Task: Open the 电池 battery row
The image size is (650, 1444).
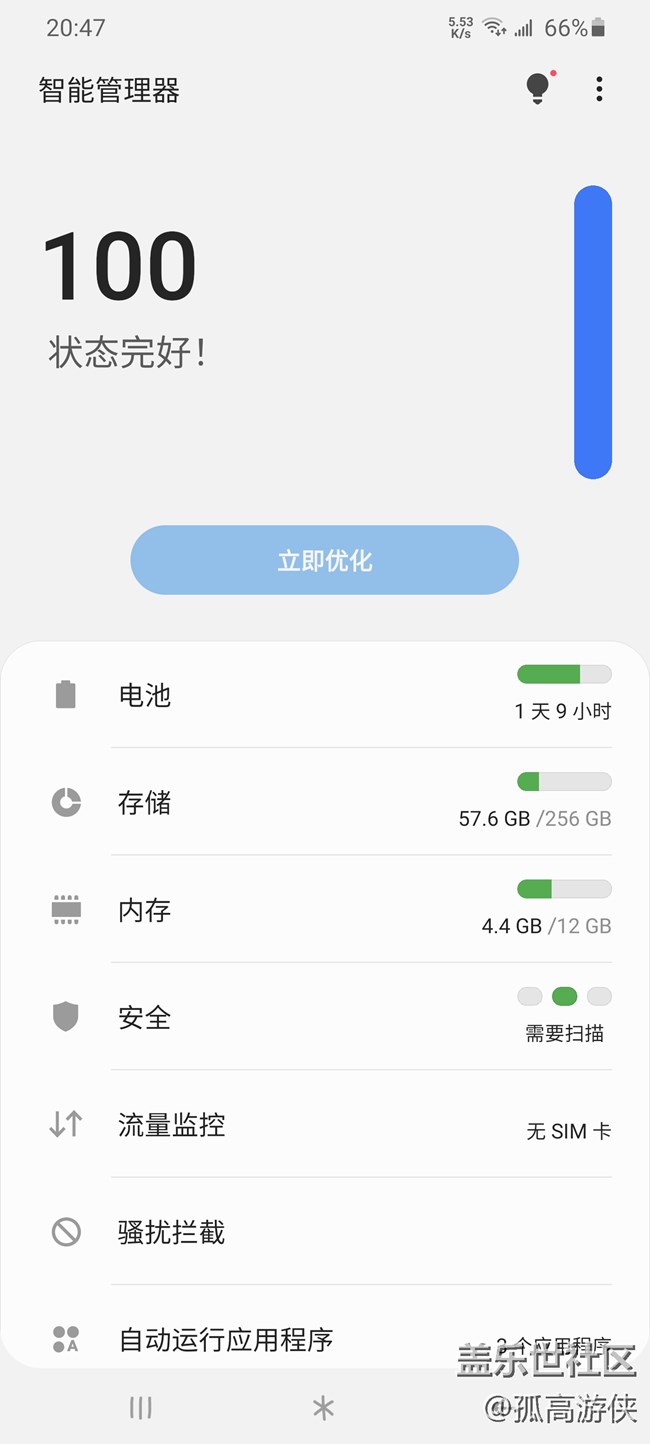Action: [325, 695]
